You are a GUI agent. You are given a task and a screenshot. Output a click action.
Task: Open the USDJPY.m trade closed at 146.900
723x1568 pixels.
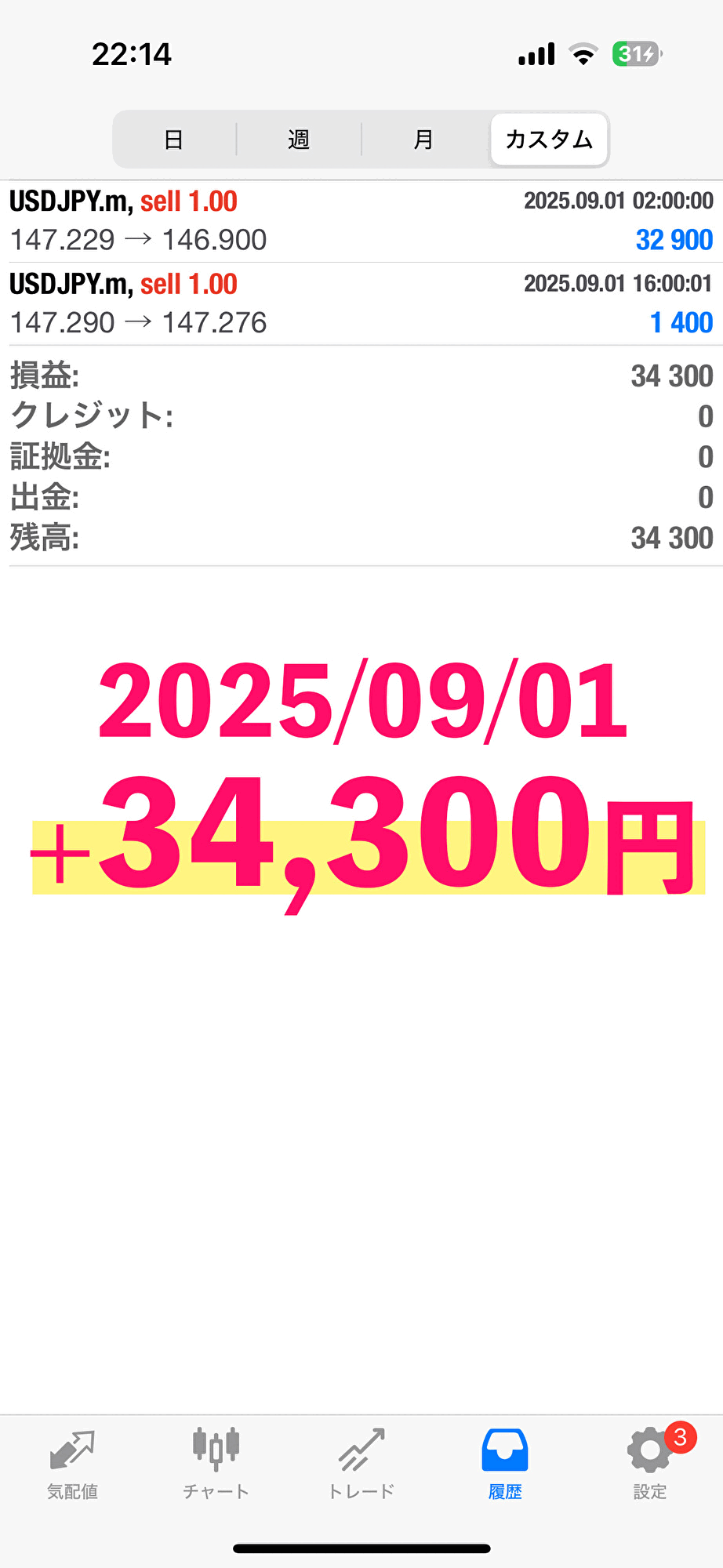click(x=361, y=221)
